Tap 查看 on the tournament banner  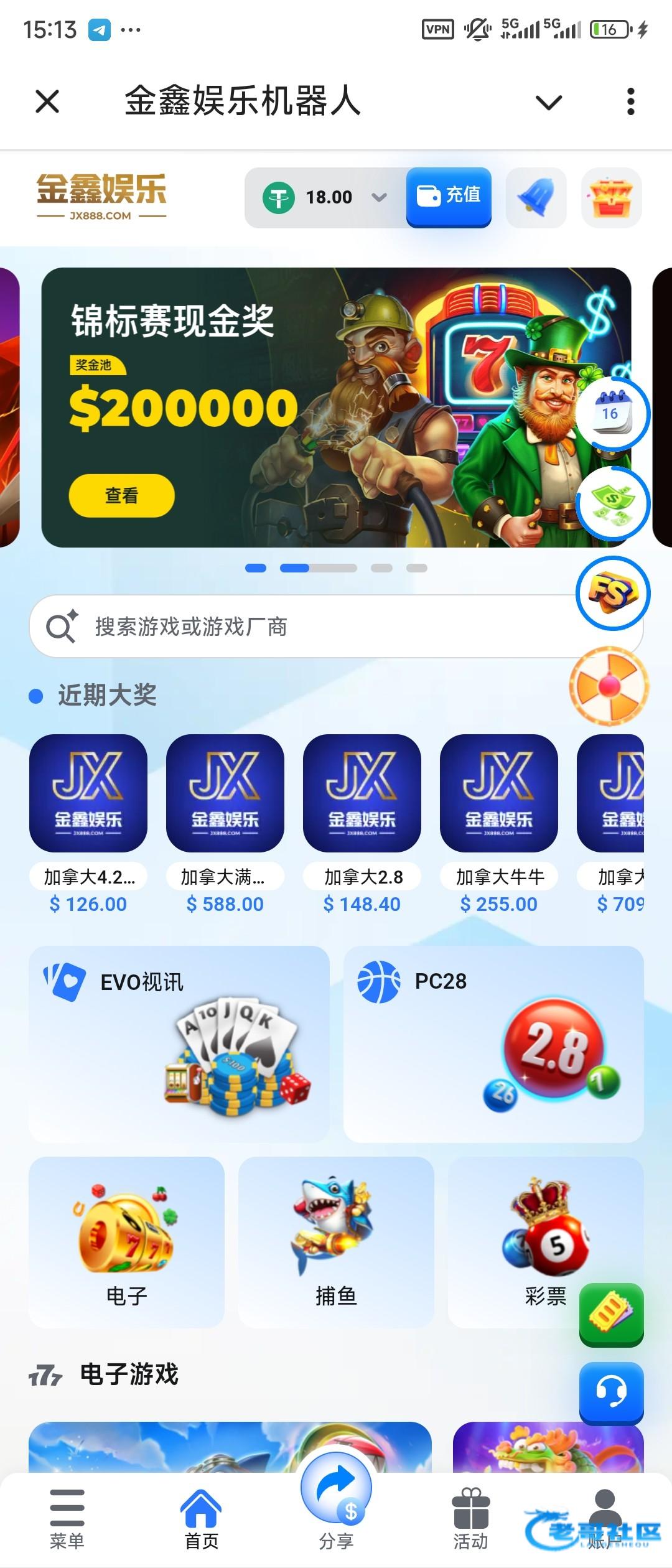point(121,495)
